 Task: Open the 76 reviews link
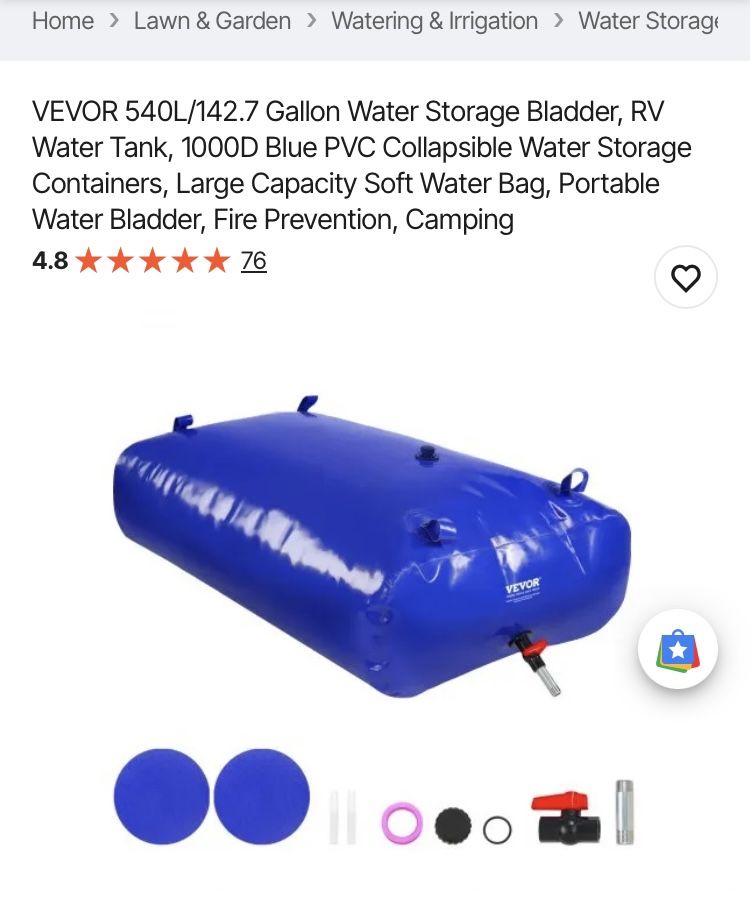(253, 262)
